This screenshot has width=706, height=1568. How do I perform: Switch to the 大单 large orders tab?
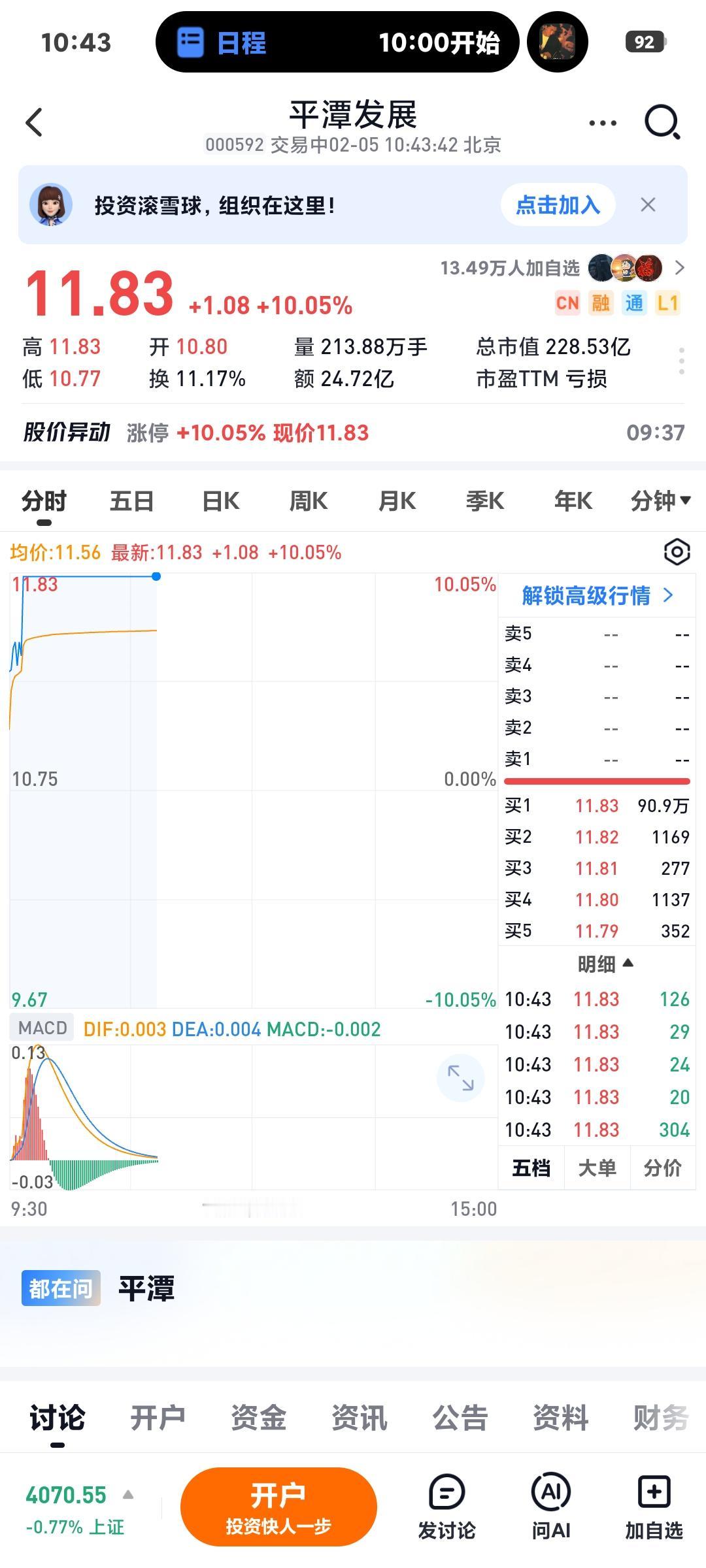click(597, 1168)
